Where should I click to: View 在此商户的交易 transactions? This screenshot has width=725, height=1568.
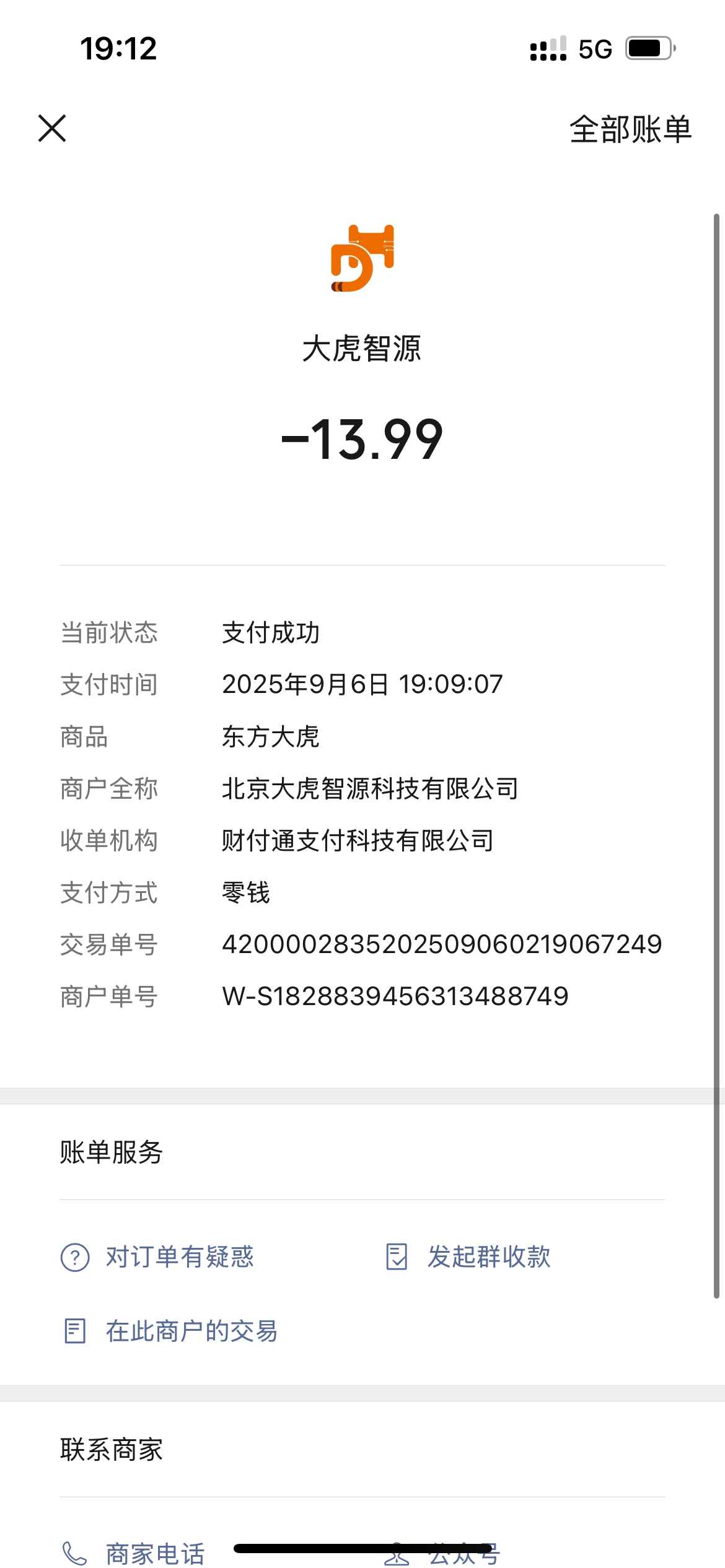170,1331
